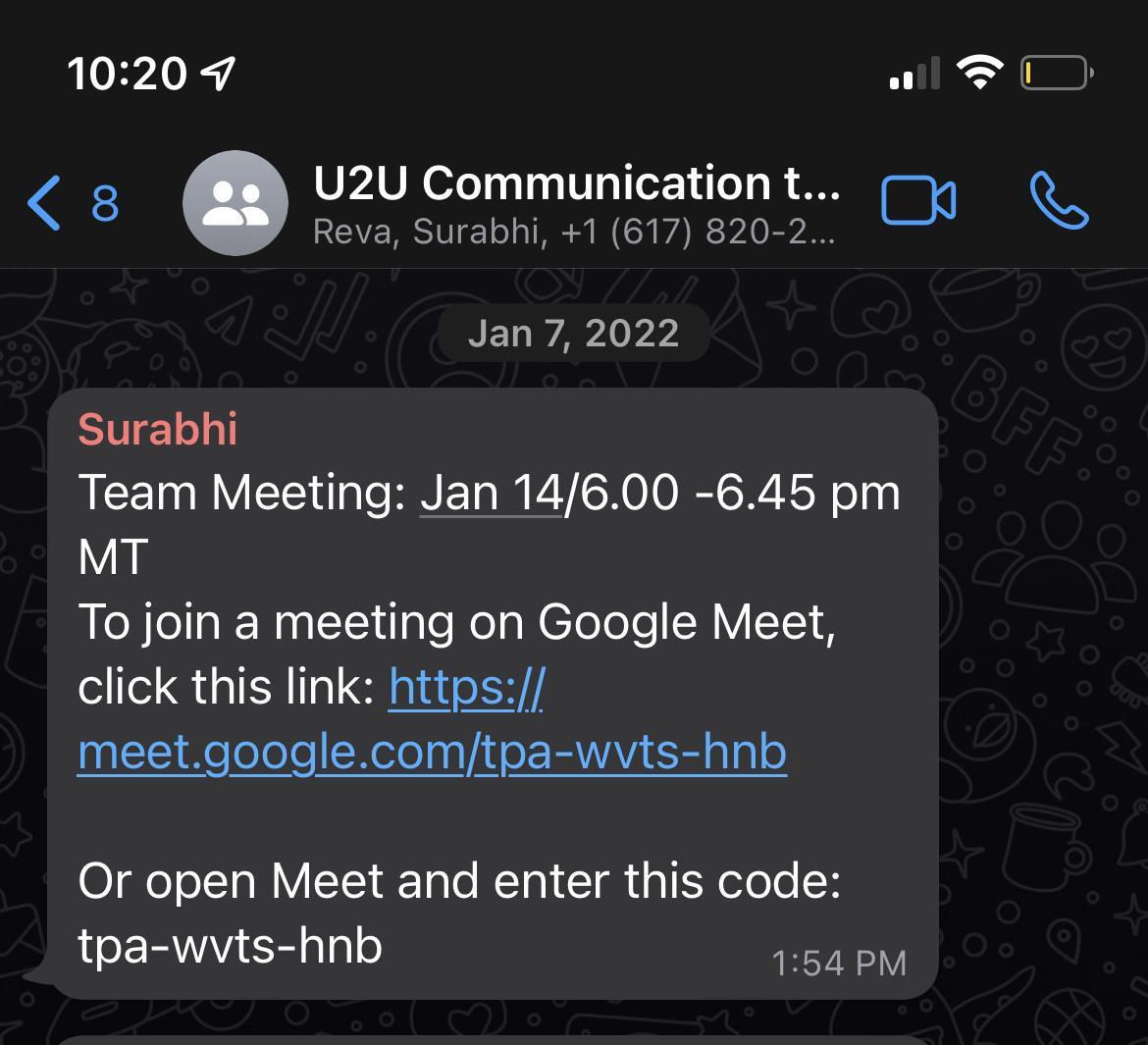Tap the underlined Jan 14 date
Screen dimensions: 1148x1045
(490, 493)
